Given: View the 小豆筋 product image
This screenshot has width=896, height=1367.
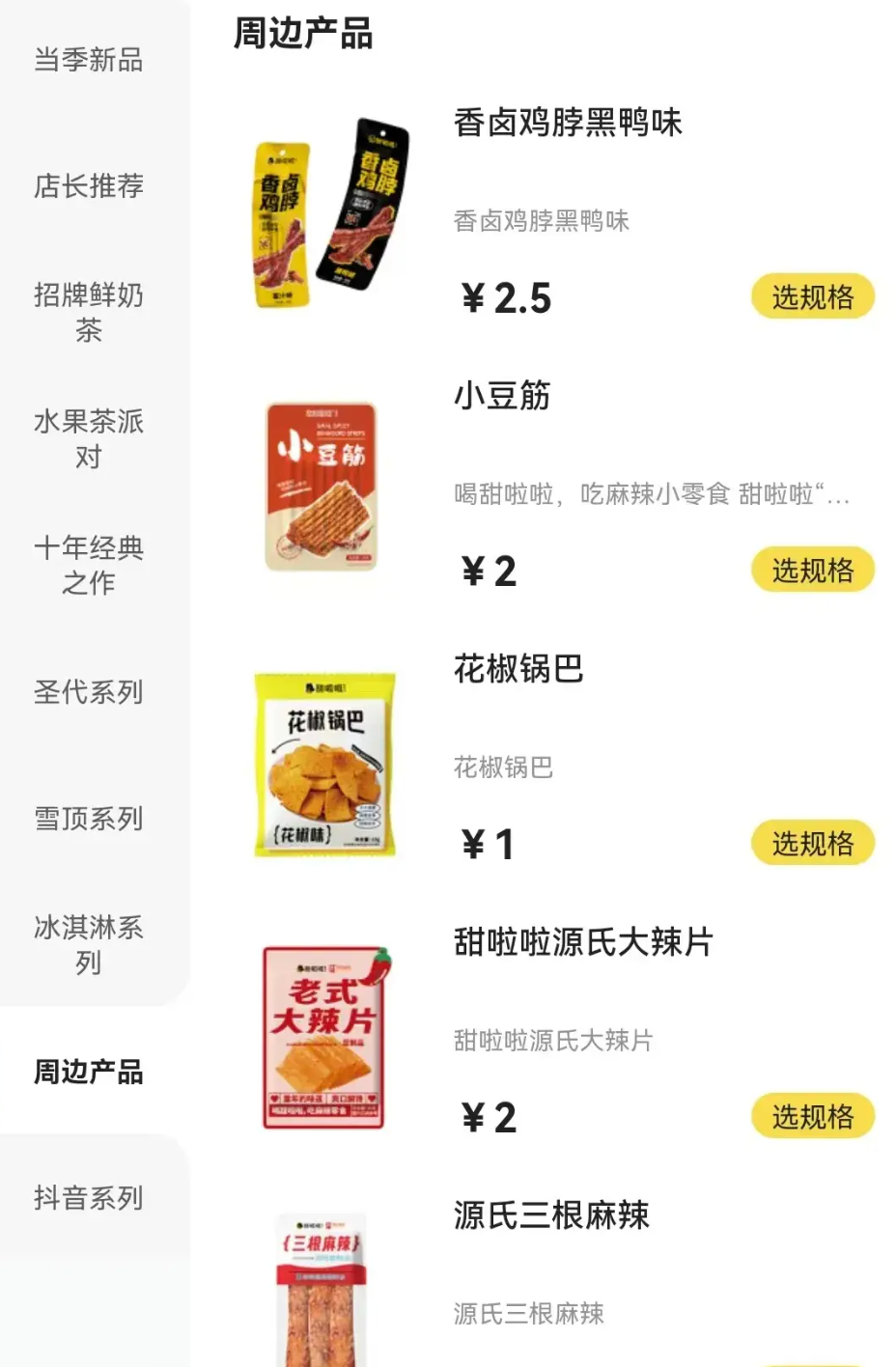Looking at the screenshot, I should (322, 487).
